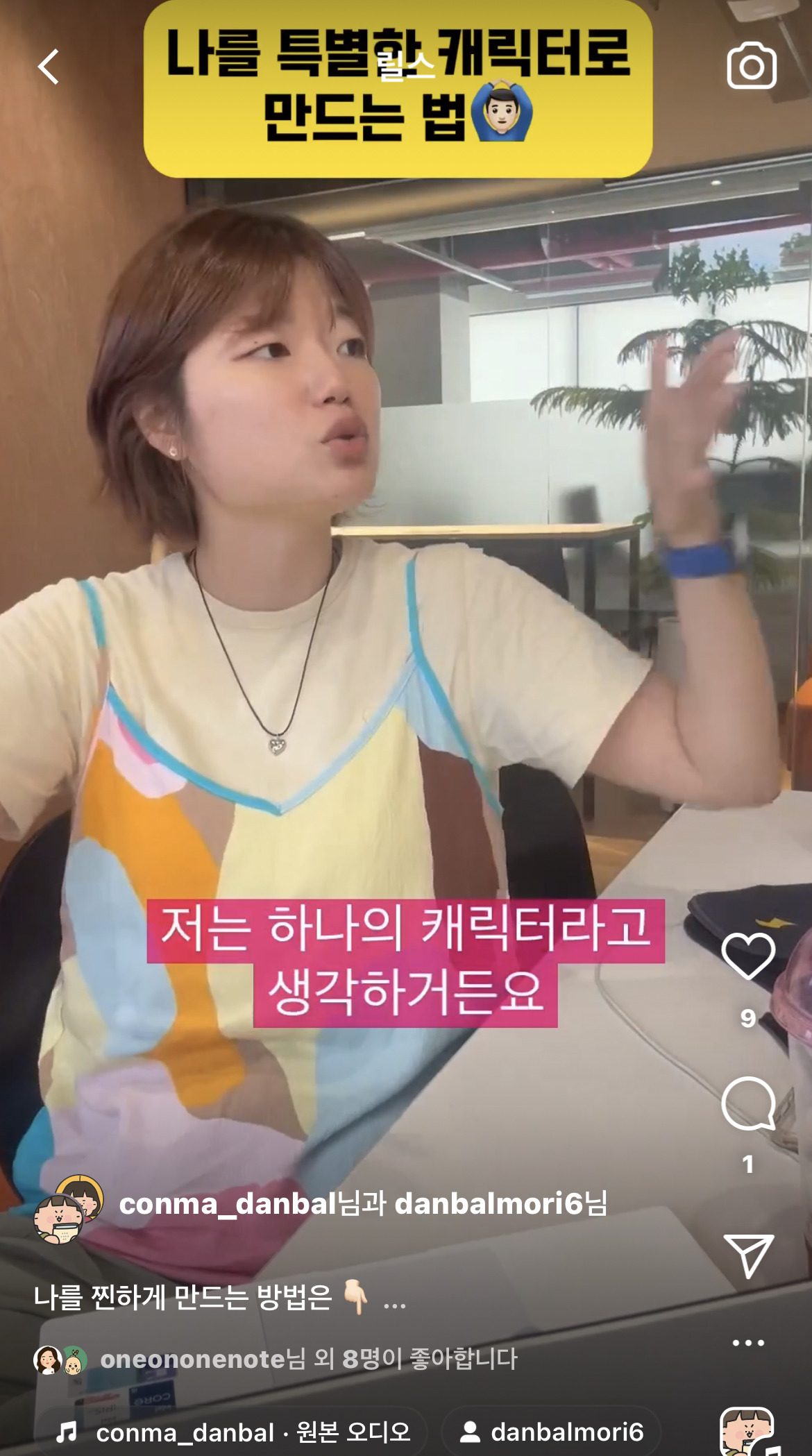Open the tagged user chip danbalmori6

pos(552,1432)
